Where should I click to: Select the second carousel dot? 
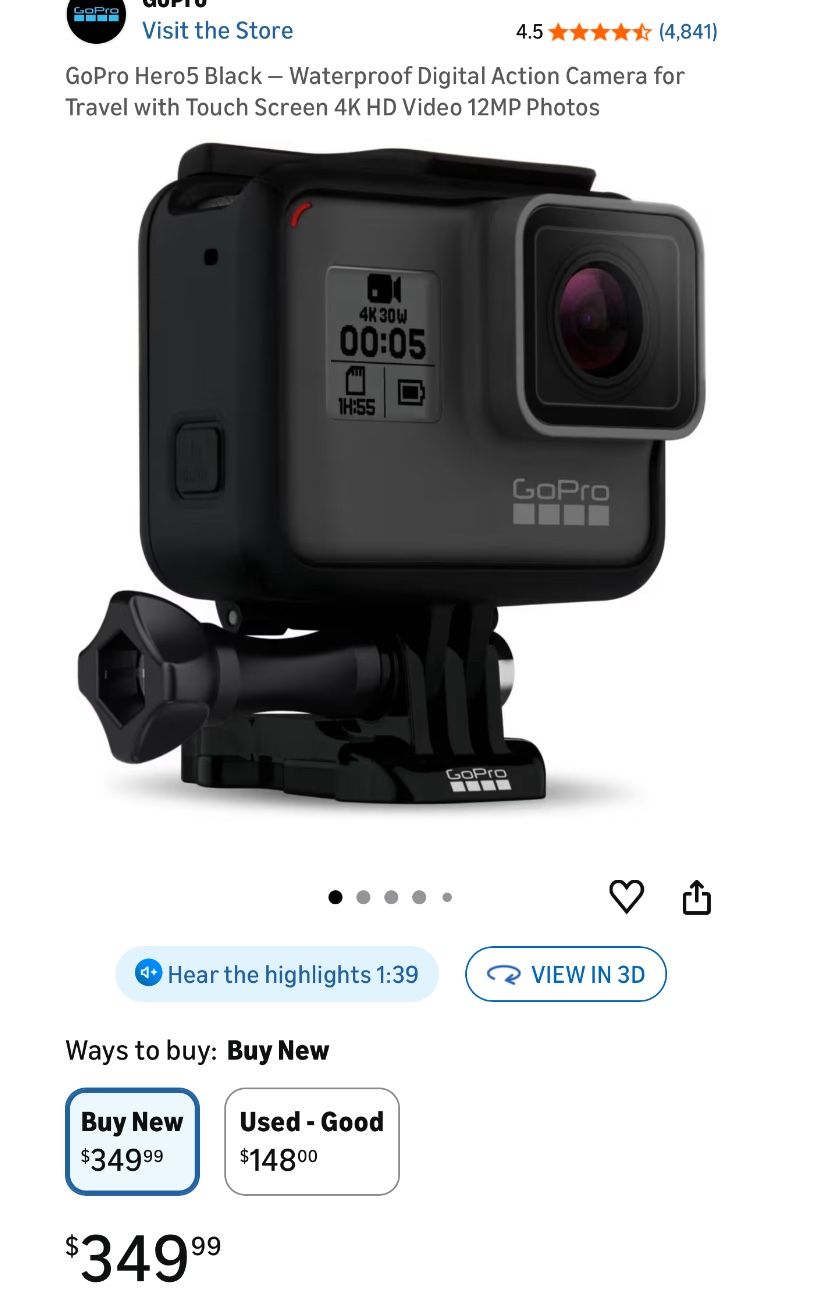[364, 897]
